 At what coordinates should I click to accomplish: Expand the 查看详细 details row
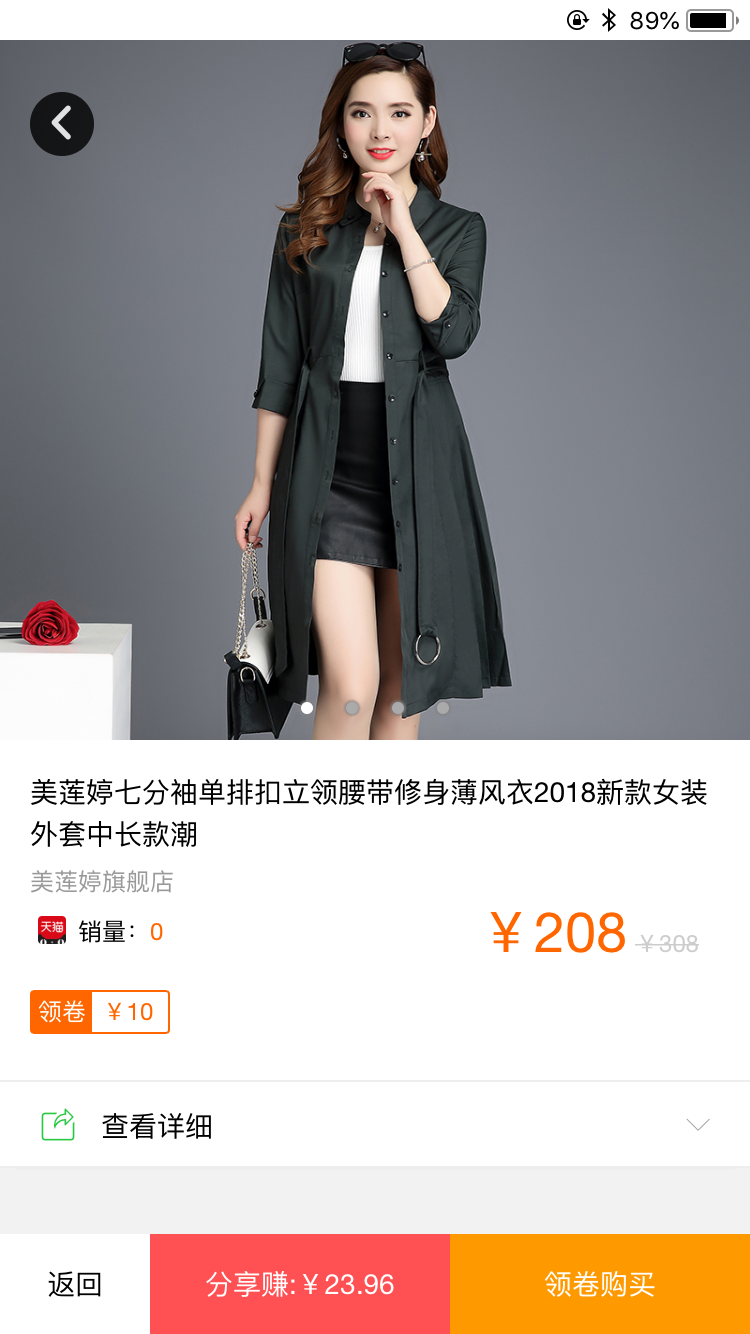375,1126
